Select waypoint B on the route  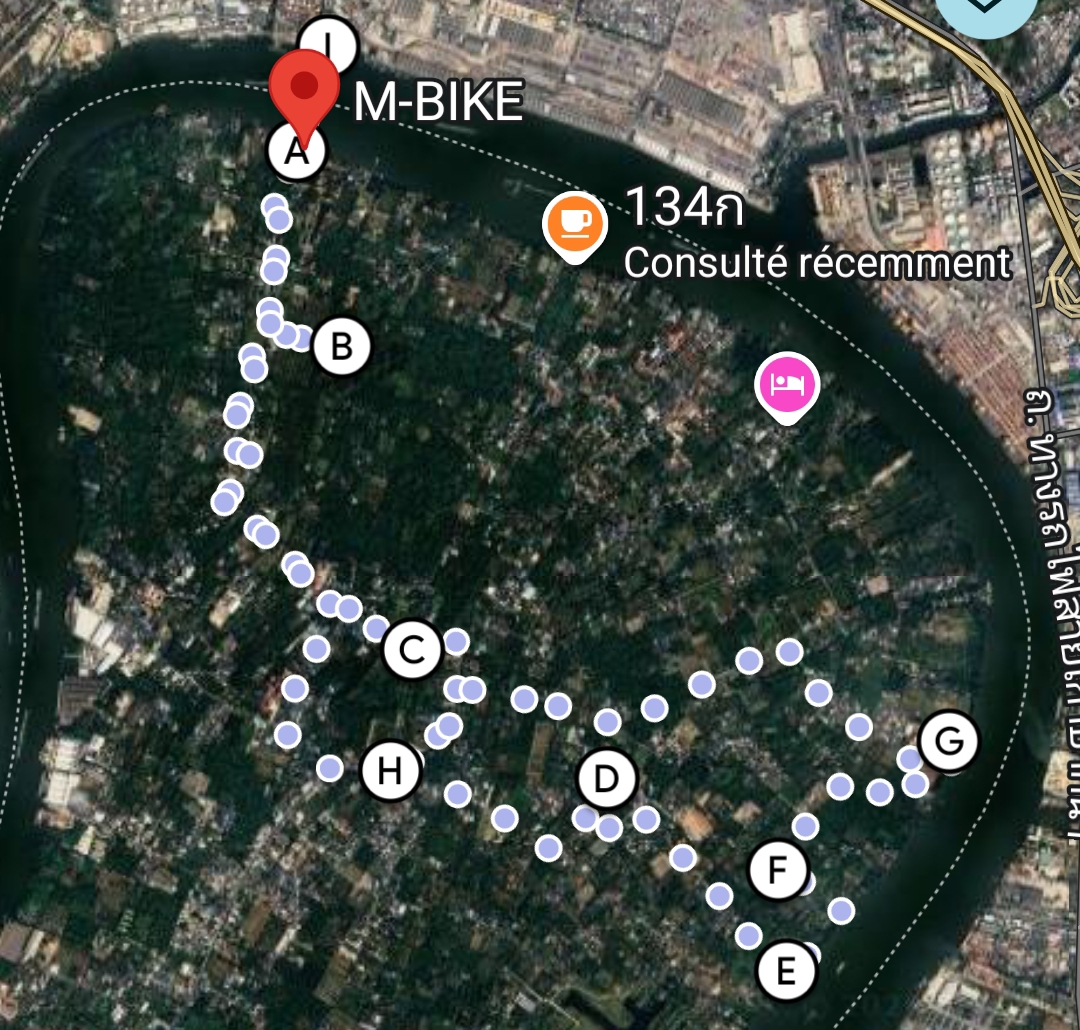point(341,347)
